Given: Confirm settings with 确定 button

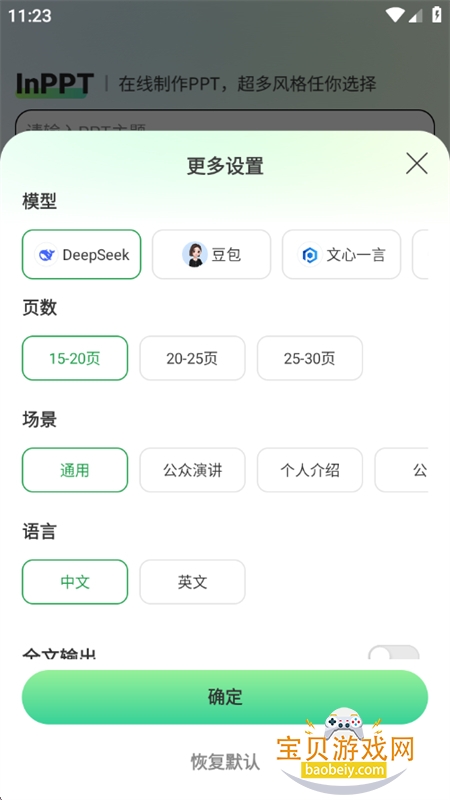Looking at the screenshot, I should (225, 697).
